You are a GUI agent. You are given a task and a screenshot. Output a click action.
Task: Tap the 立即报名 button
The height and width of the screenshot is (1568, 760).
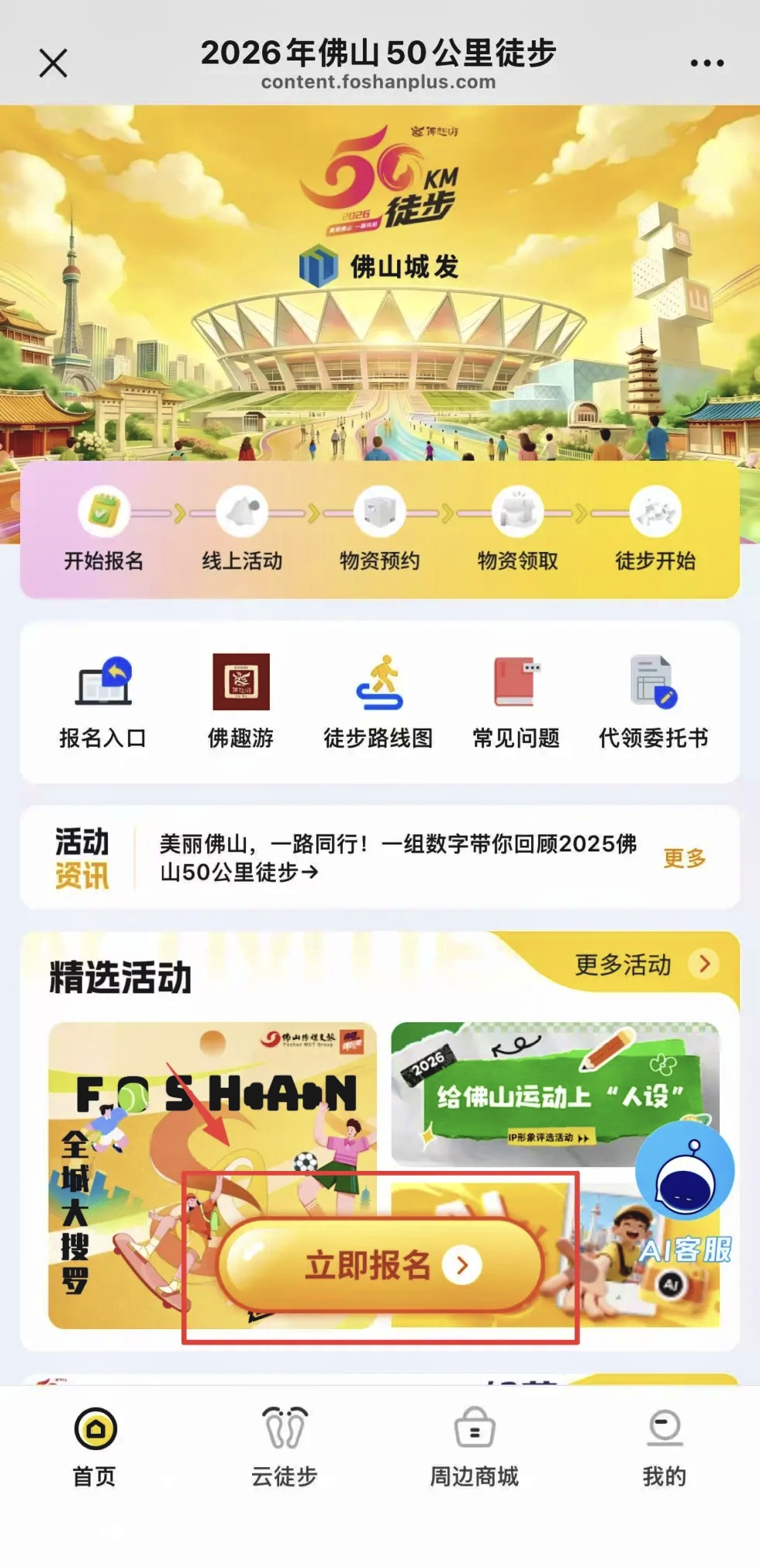point(380,1266)
